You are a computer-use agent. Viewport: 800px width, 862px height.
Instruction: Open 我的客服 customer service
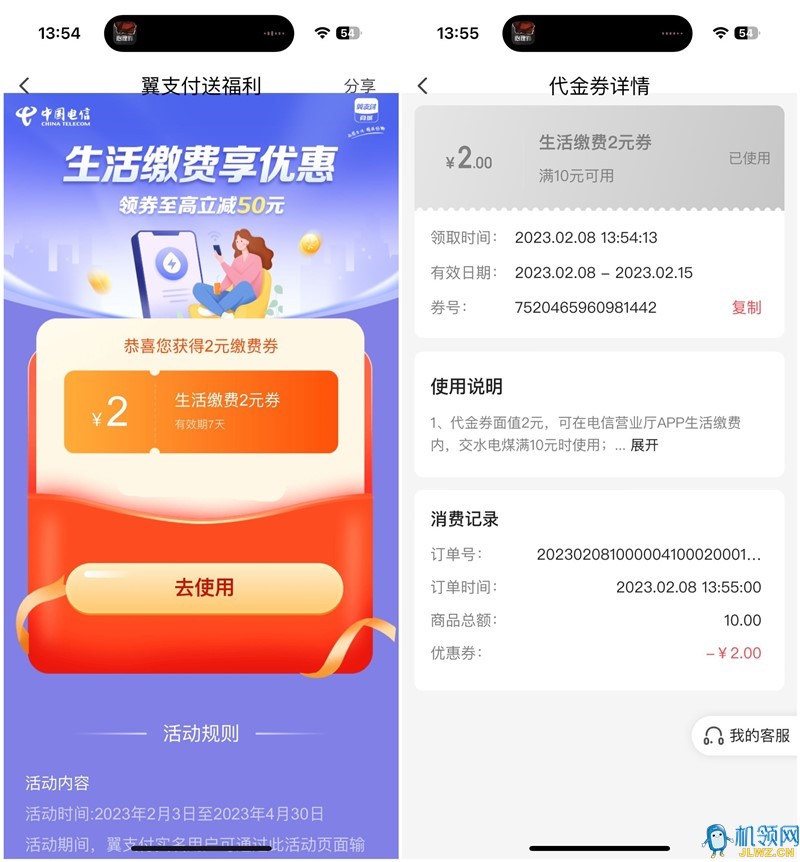747,736
